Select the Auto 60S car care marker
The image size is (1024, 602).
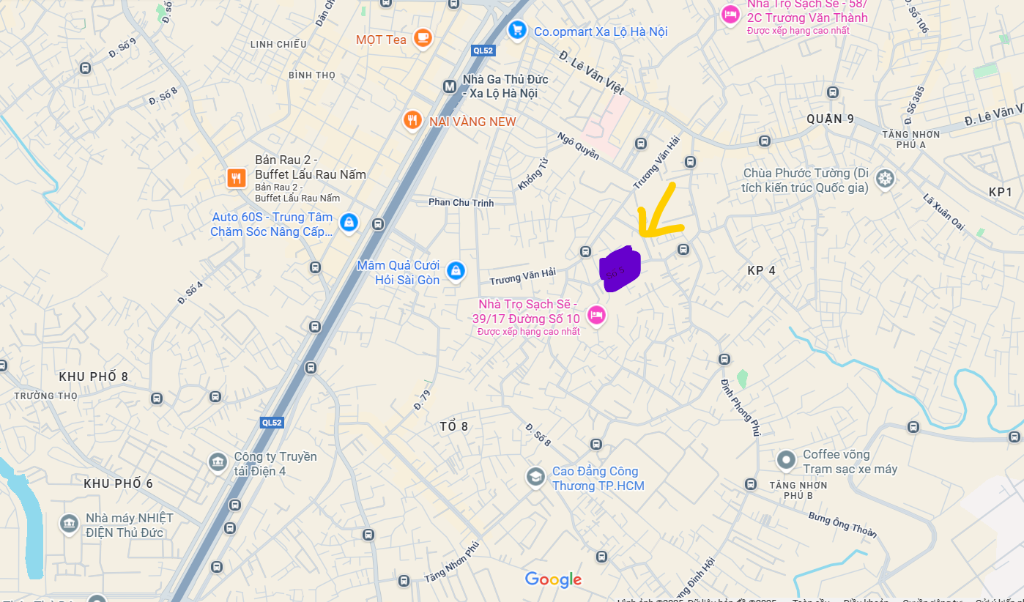tap(348, 222)
